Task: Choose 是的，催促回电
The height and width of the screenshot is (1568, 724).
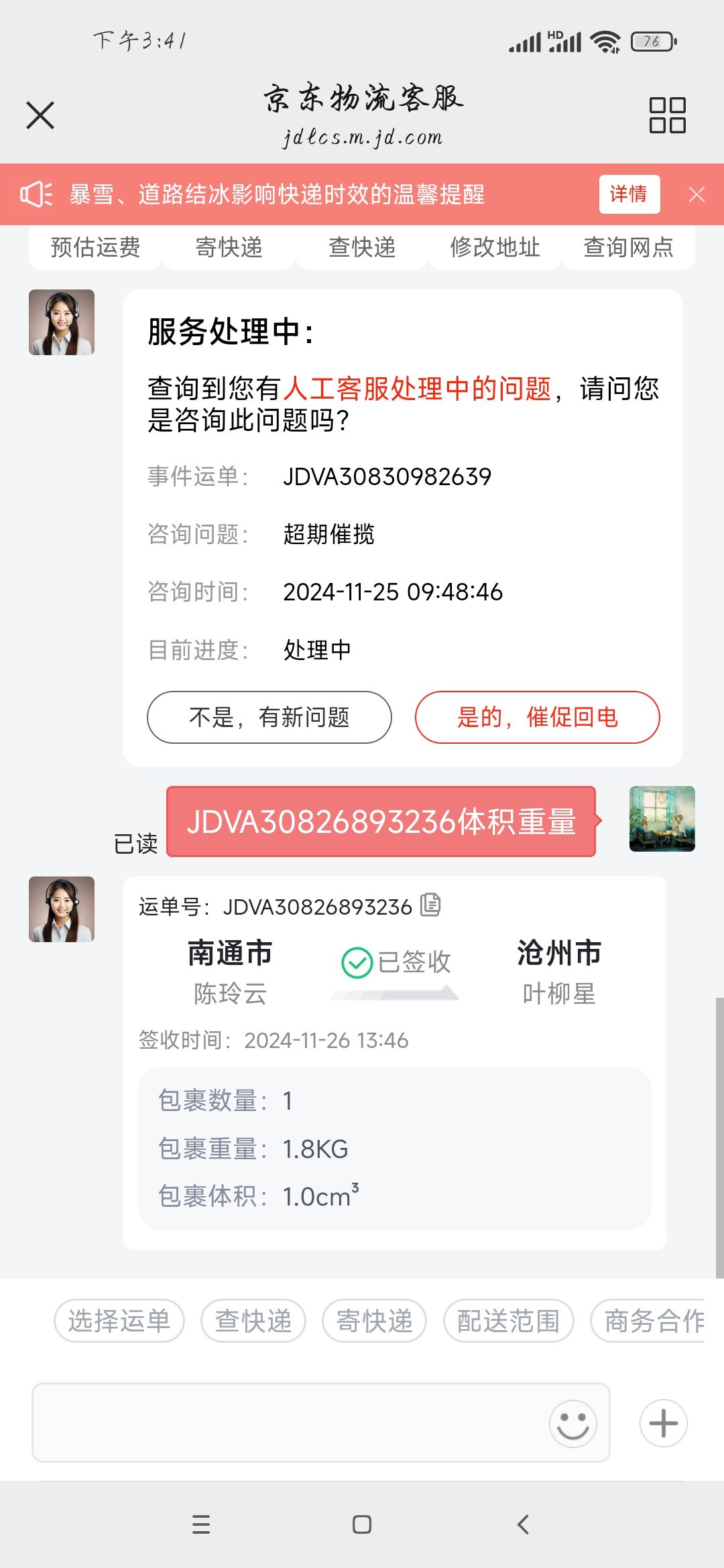Action: pyautogui.click(x=538, y=717)
